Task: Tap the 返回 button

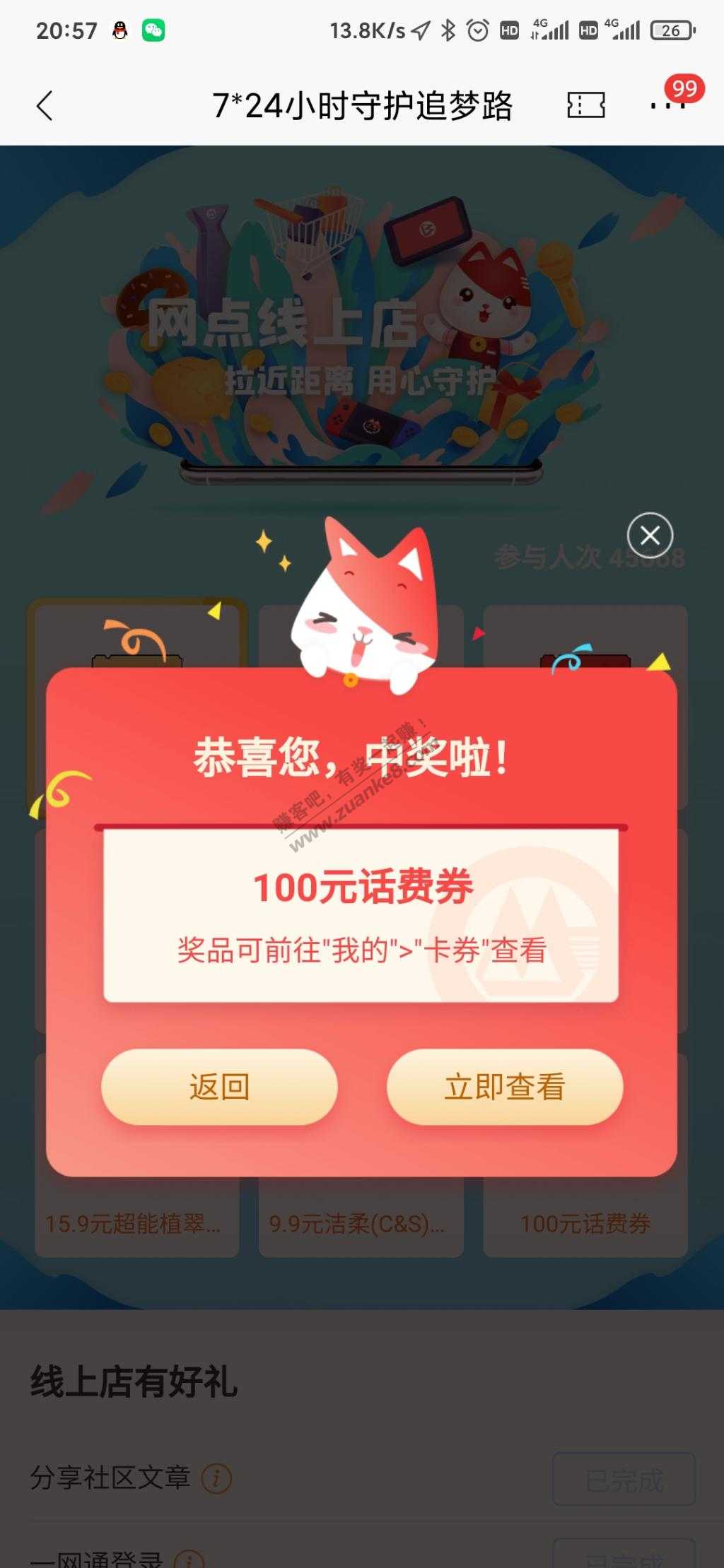Action: point(219,1087)
